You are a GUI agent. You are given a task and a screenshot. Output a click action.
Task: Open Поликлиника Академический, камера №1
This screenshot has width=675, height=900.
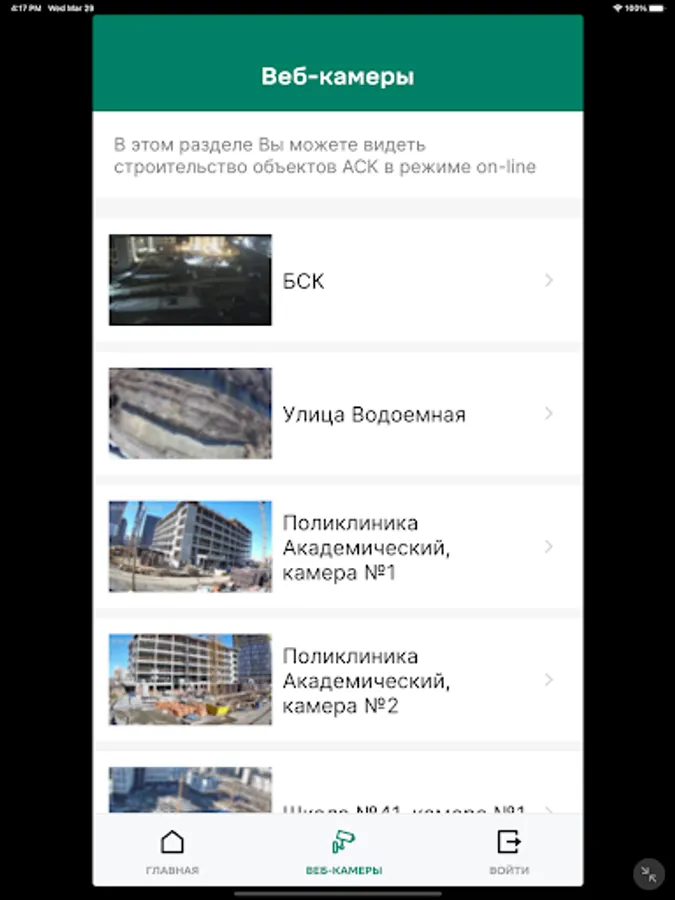pyautogui.click(x=338, y=546)
